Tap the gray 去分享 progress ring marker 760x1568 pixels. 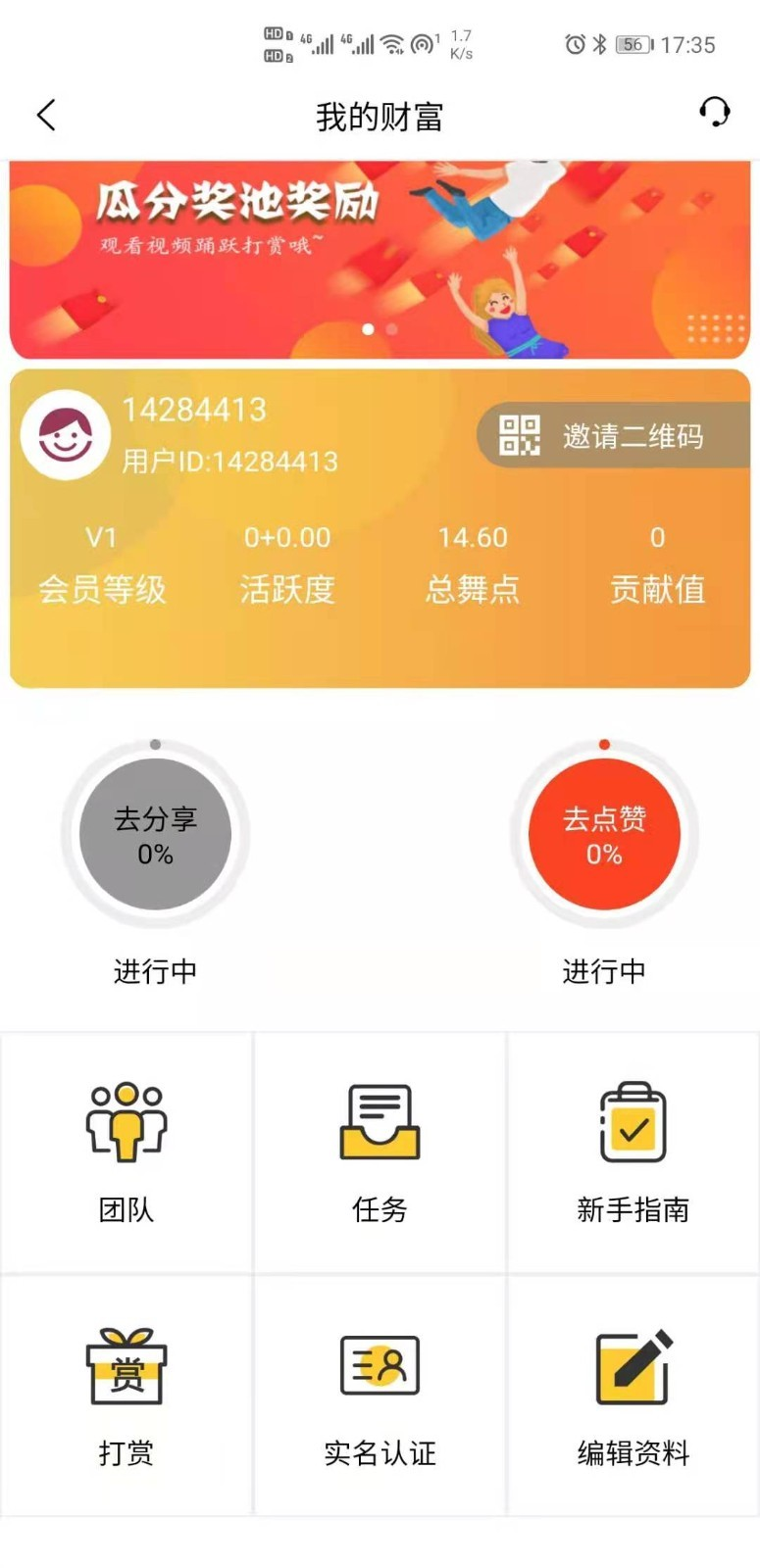(155, 744)
